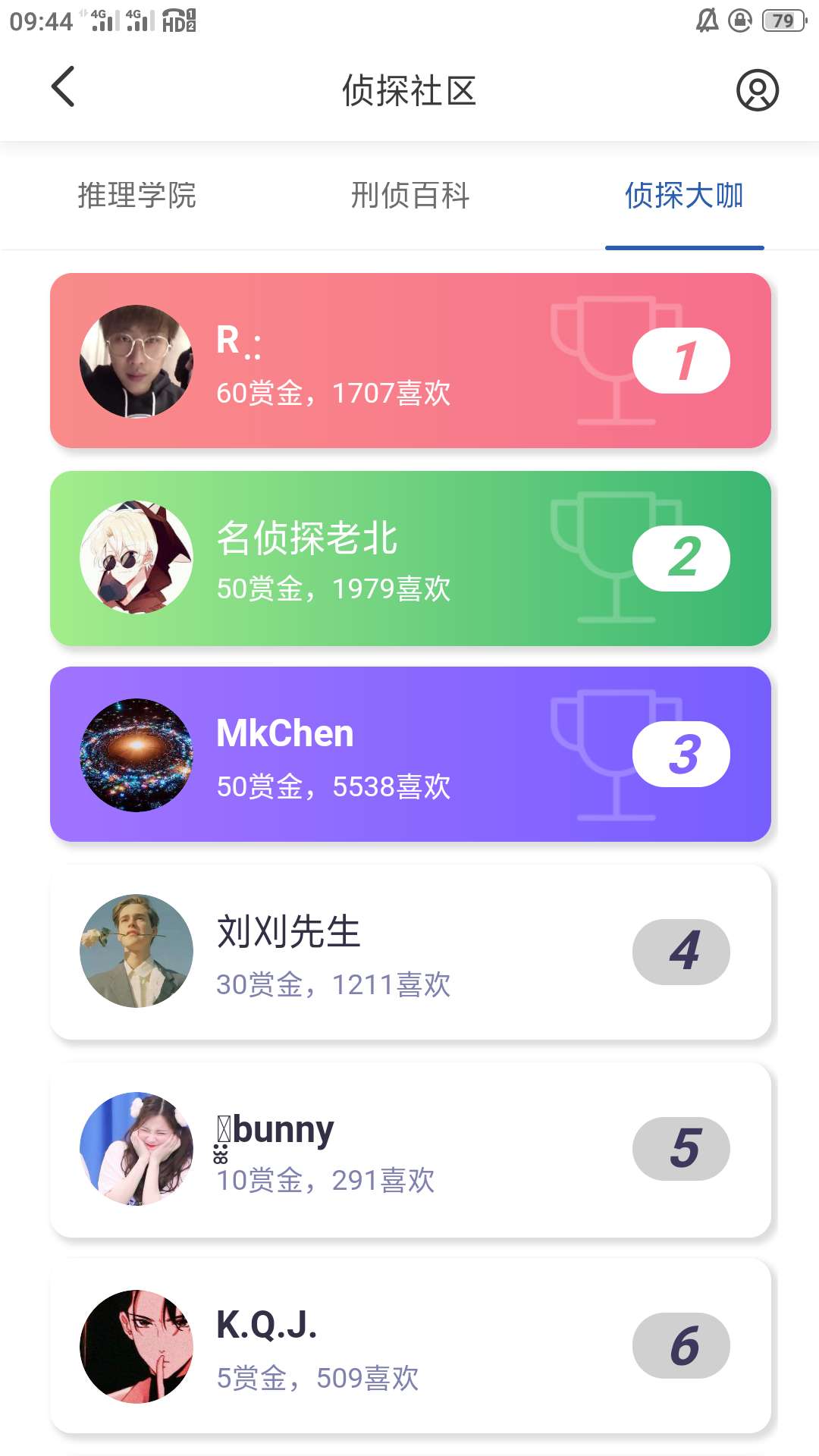Open 刘刈先生's ranking card
This screenshot has width=819, height=1456.
tap(410, 952)
